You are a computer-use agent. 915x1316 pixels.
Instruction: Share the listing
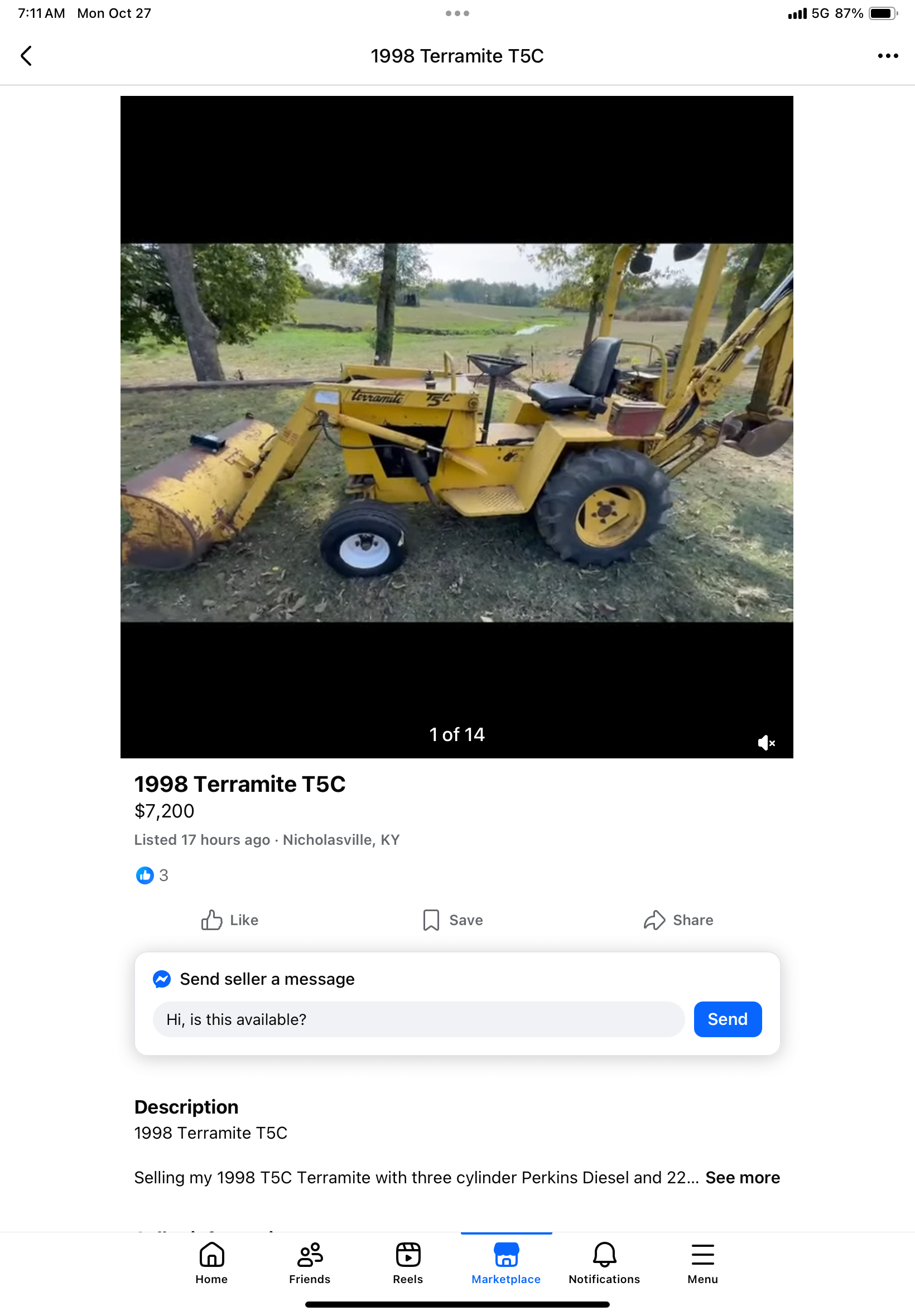click(x=678, y=920)
